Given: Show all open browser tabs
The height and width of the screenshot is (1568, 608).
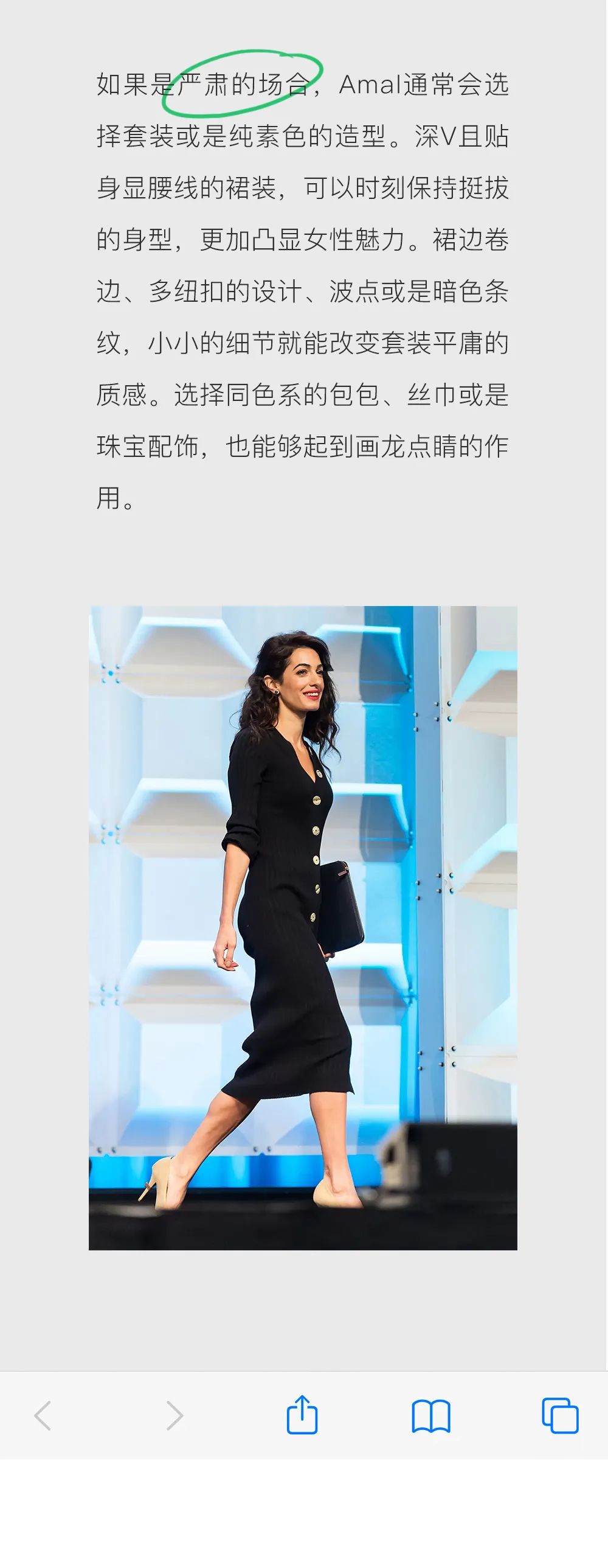Looking at the screenshot, I should click(560, 1416).
